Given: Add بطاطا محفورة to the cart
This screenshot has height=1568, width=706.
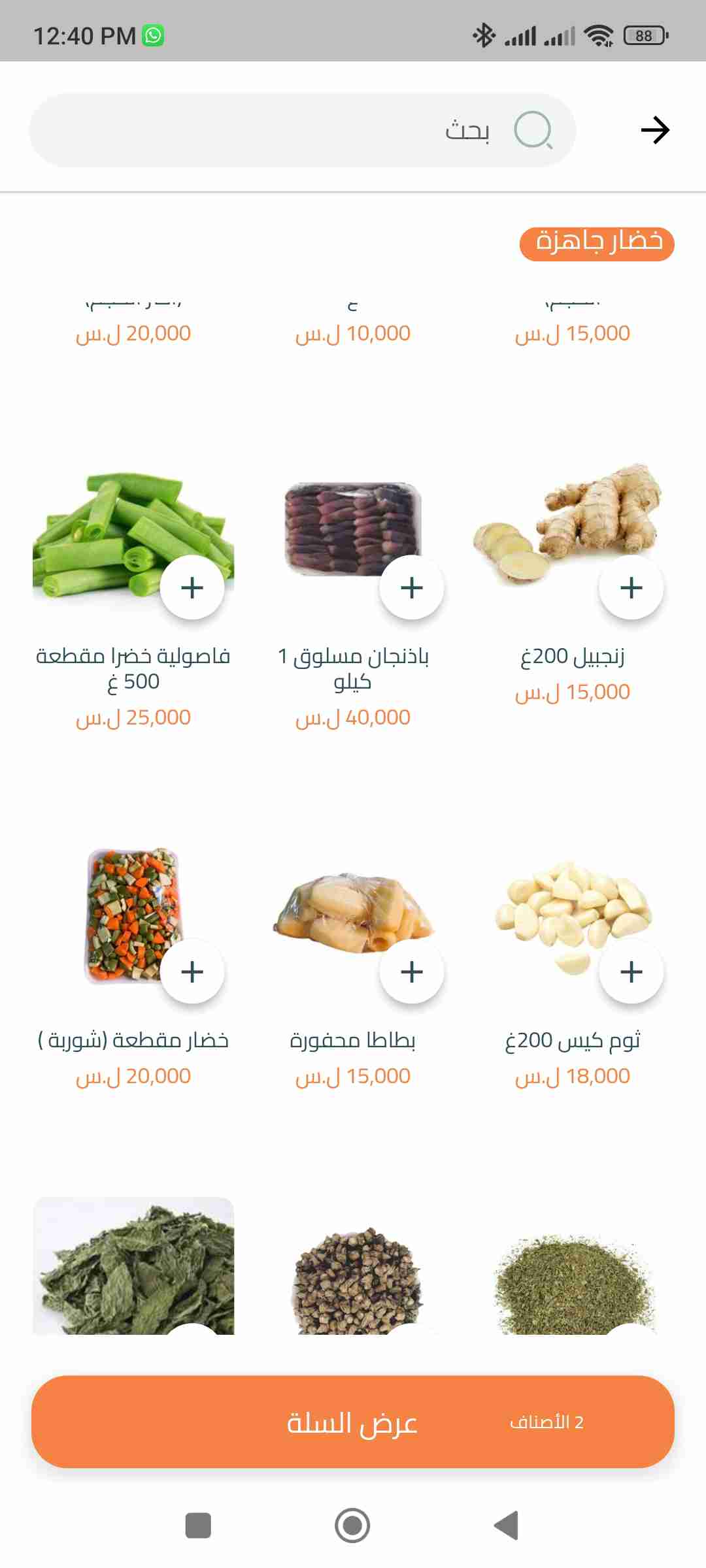Looking at the screenshot, I should coord(412,972).
